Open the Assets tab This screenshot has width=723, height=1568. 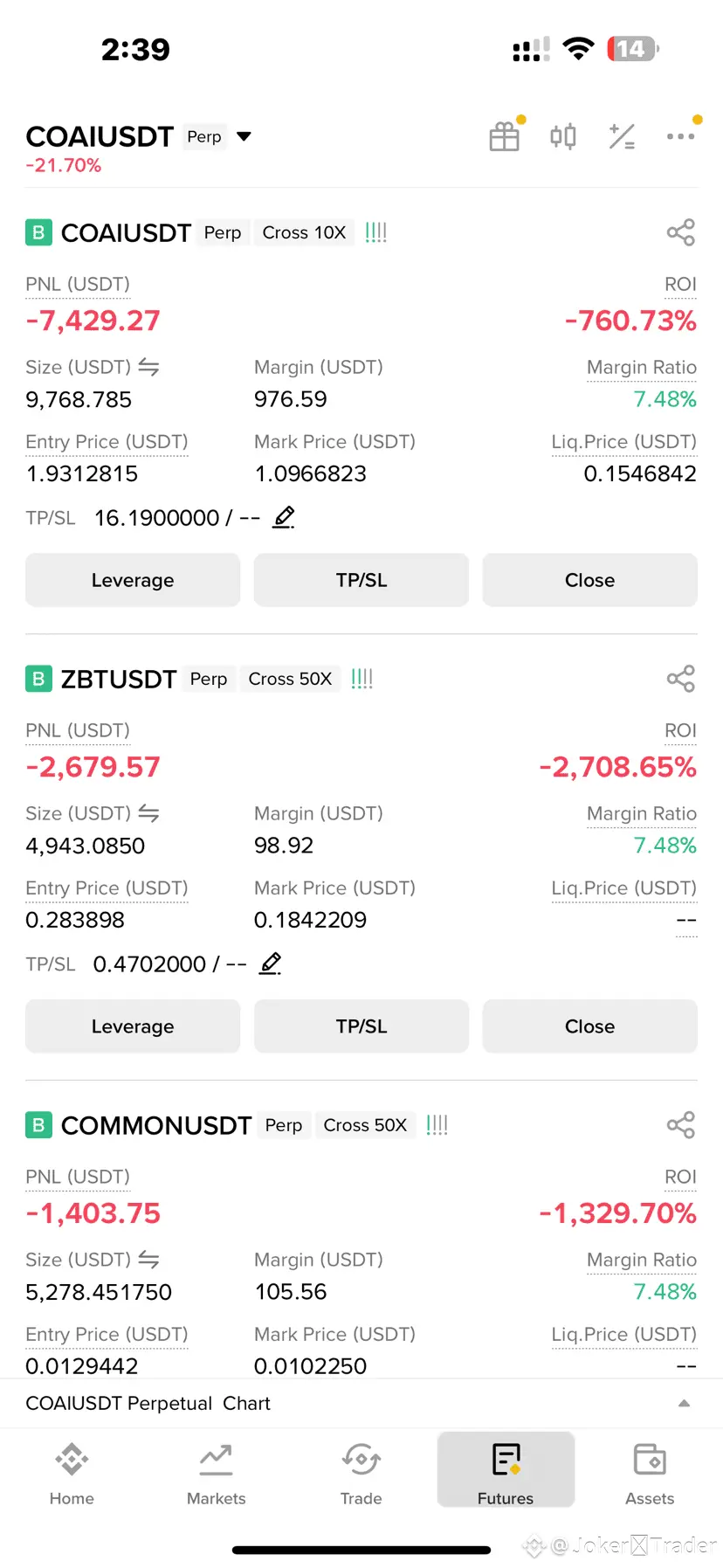(x=650, y=1474)
